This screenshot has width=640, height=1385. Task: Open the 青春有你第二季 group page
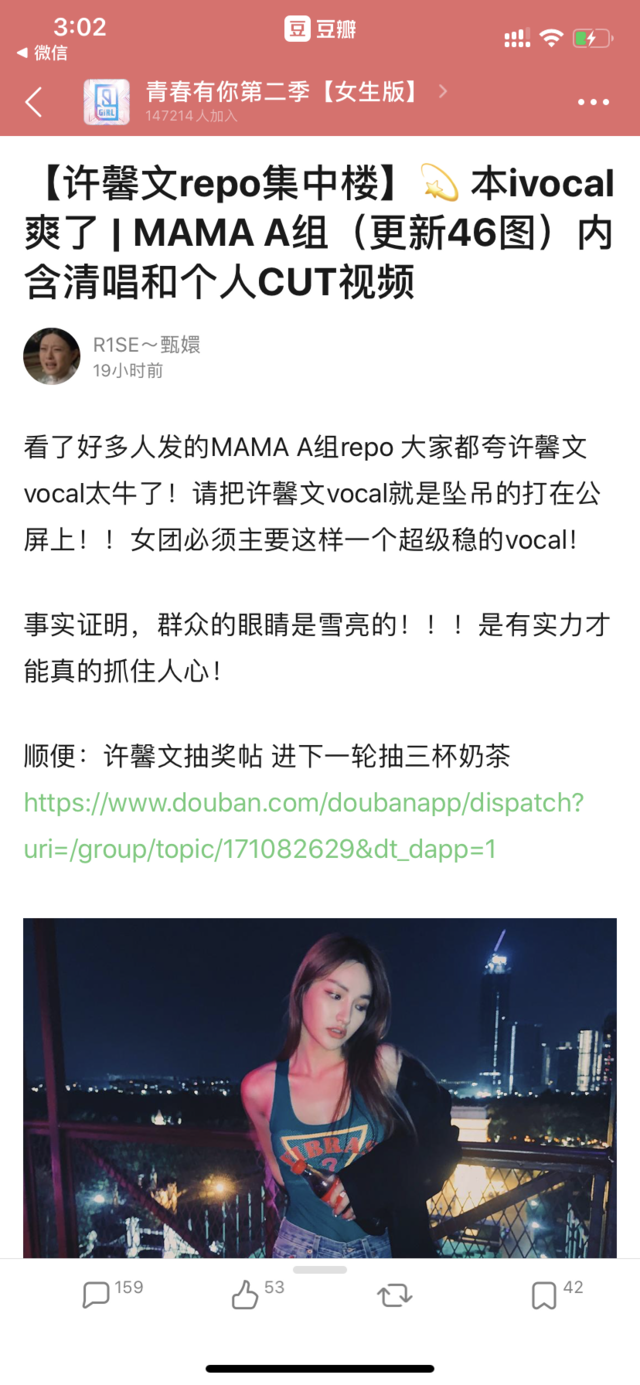280,93
